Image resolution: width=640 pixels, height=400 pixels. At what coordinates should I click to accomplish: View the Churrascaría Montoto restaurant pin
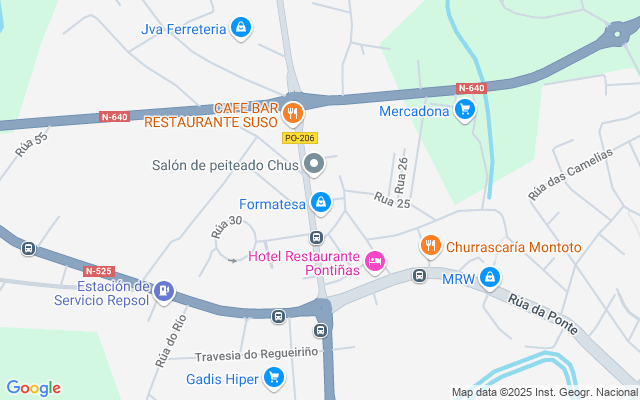tap(430, 245)
